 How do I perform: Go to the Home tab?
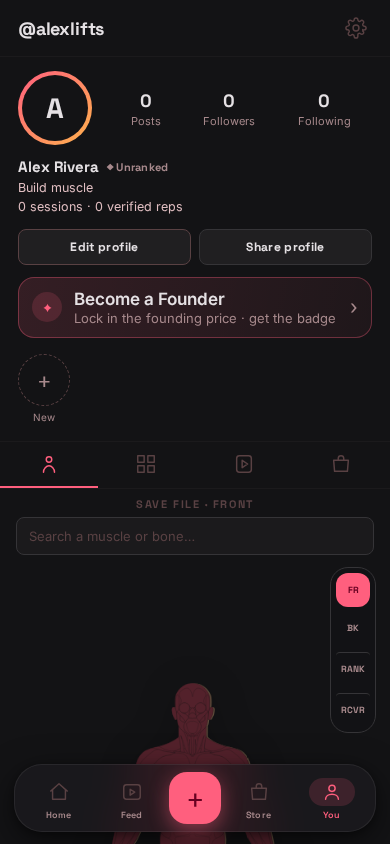point(58,800)
